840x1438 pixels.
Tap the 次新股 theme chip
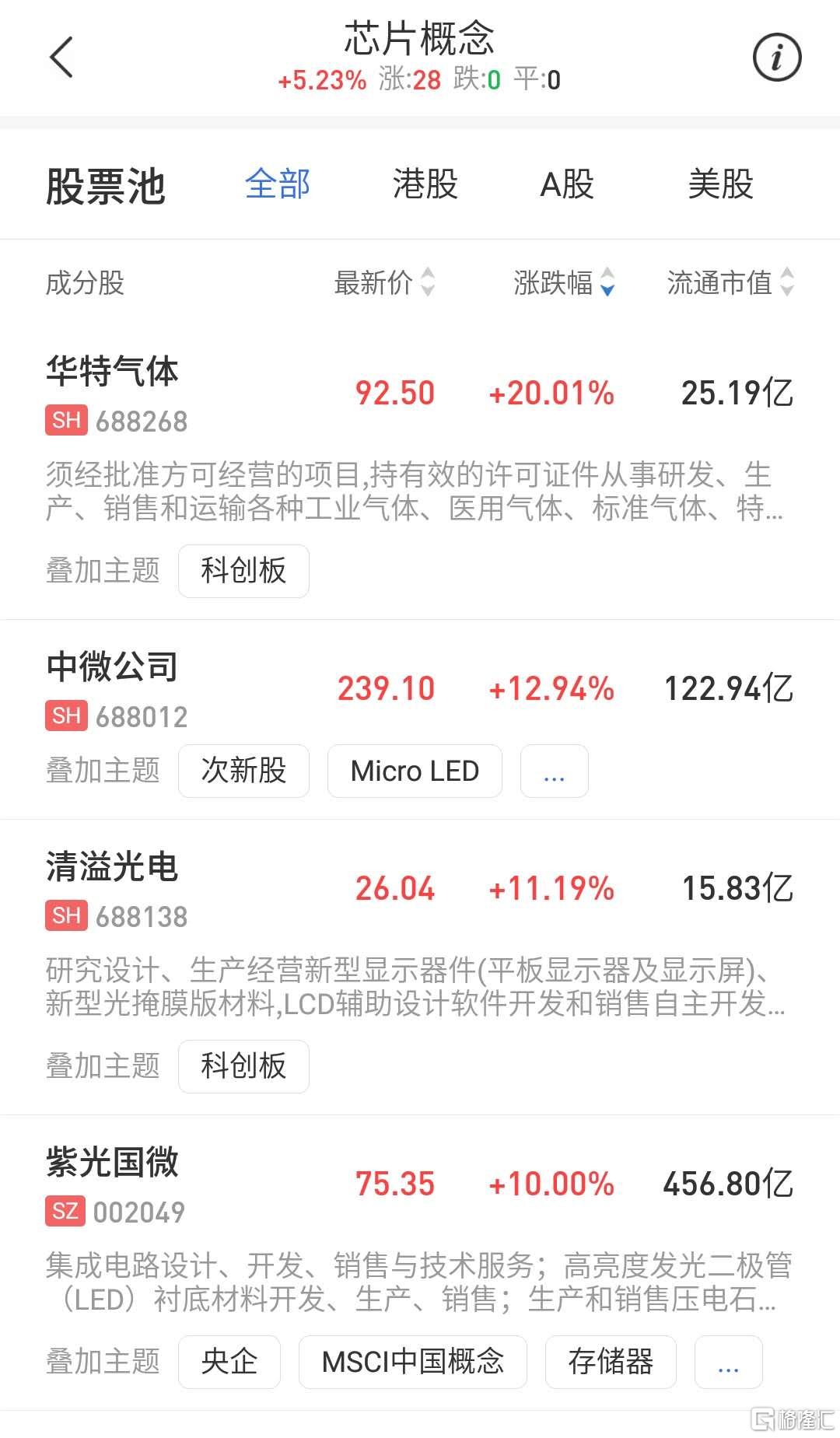coord(243,771)
